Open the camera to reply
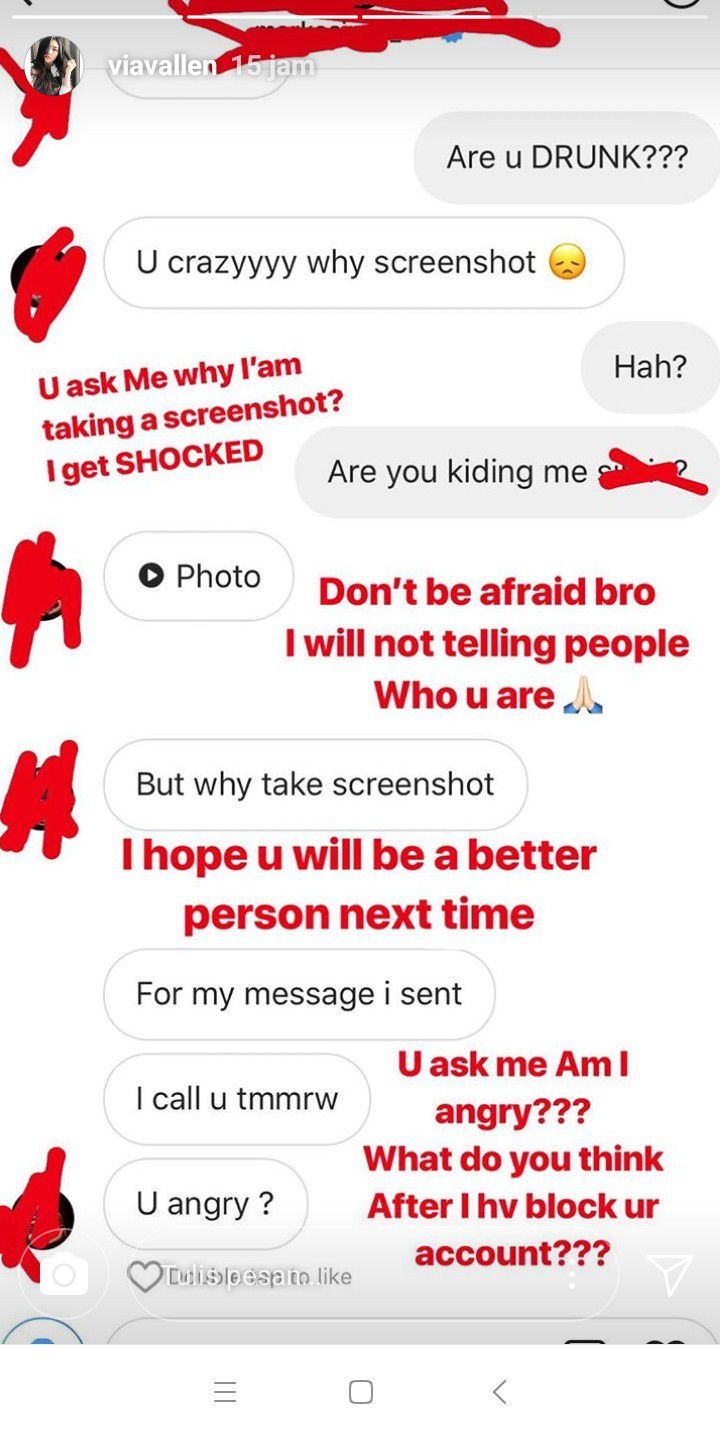Viewport: 720px width, 1440px height. click(64, 1275)
